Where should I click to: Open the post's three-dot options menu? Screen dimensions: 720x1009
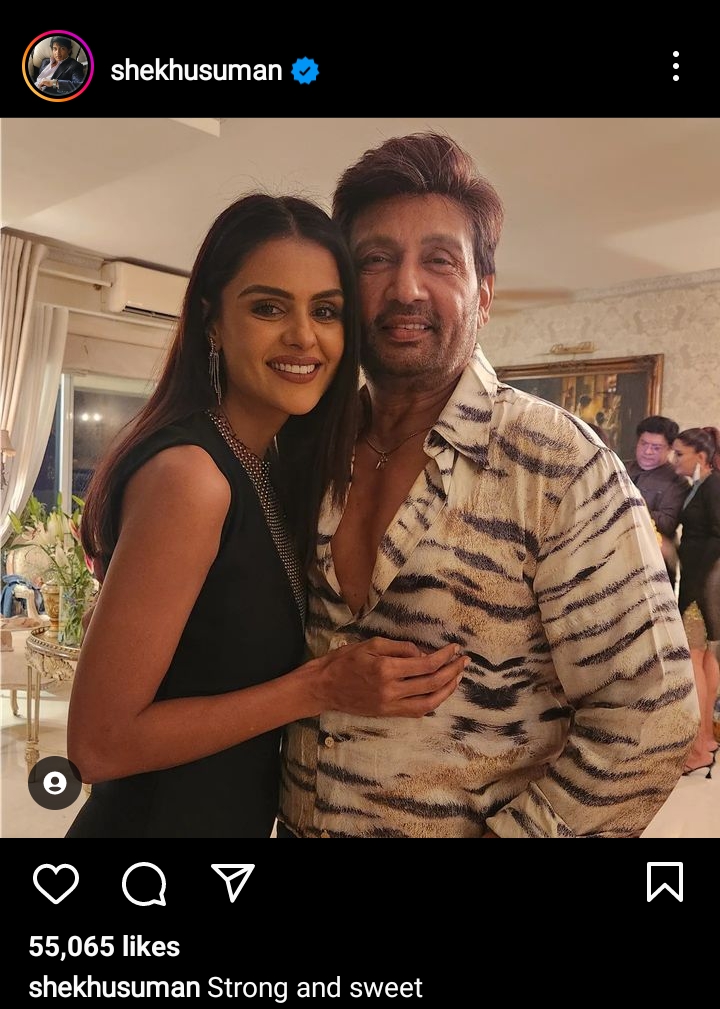[x=676, y=67]
